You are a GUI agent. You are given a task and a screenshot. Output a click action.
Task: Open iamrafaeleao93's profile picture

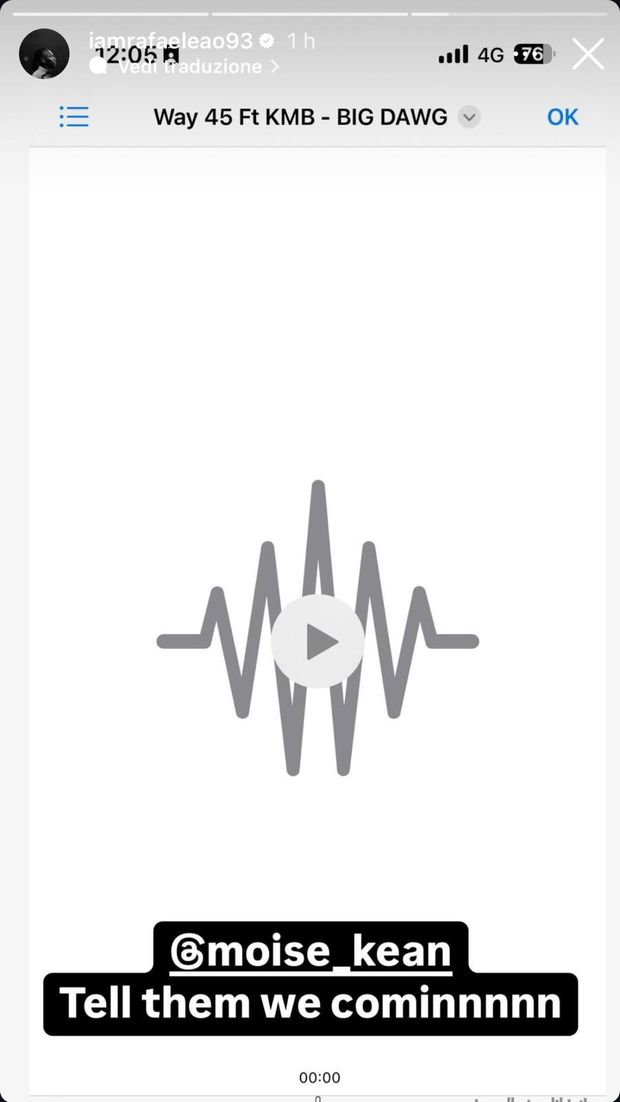tap(44, 54)
